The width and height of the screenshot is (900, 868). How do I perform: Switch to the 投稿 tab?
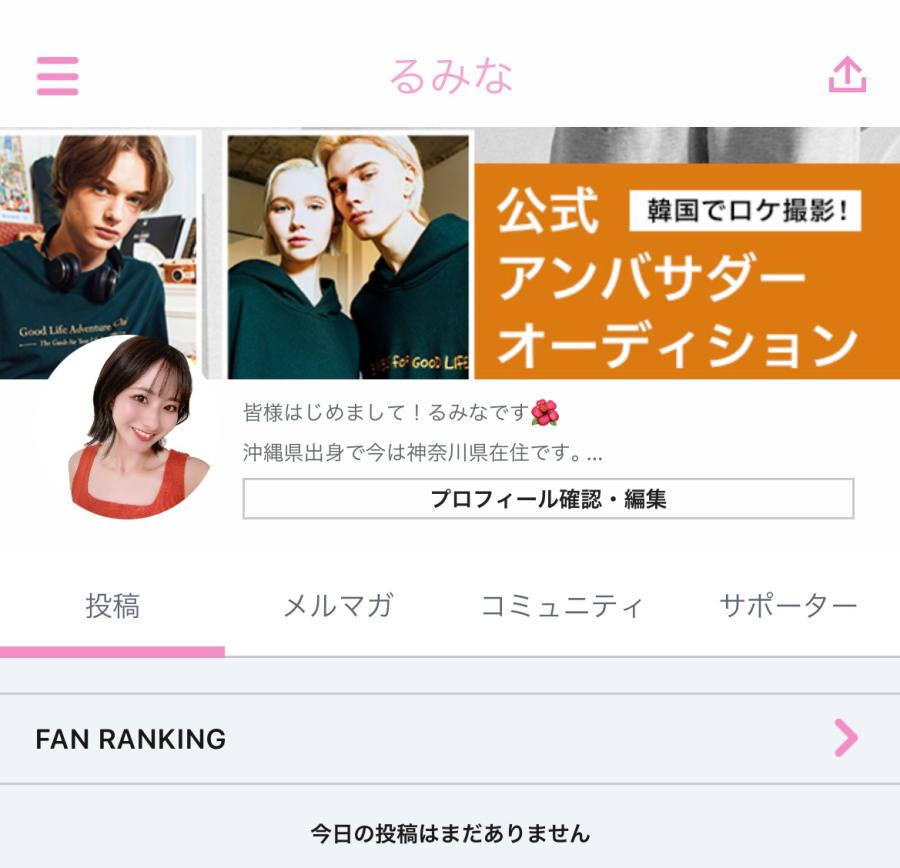(x=112, y=607)
